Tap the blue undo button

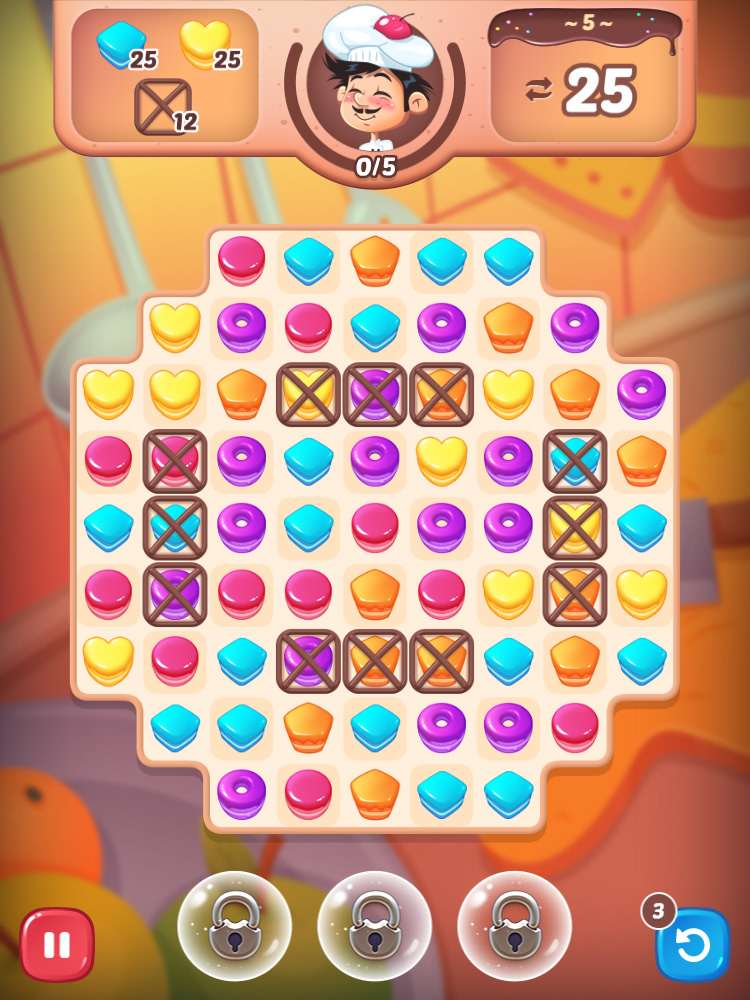point(693,945)
